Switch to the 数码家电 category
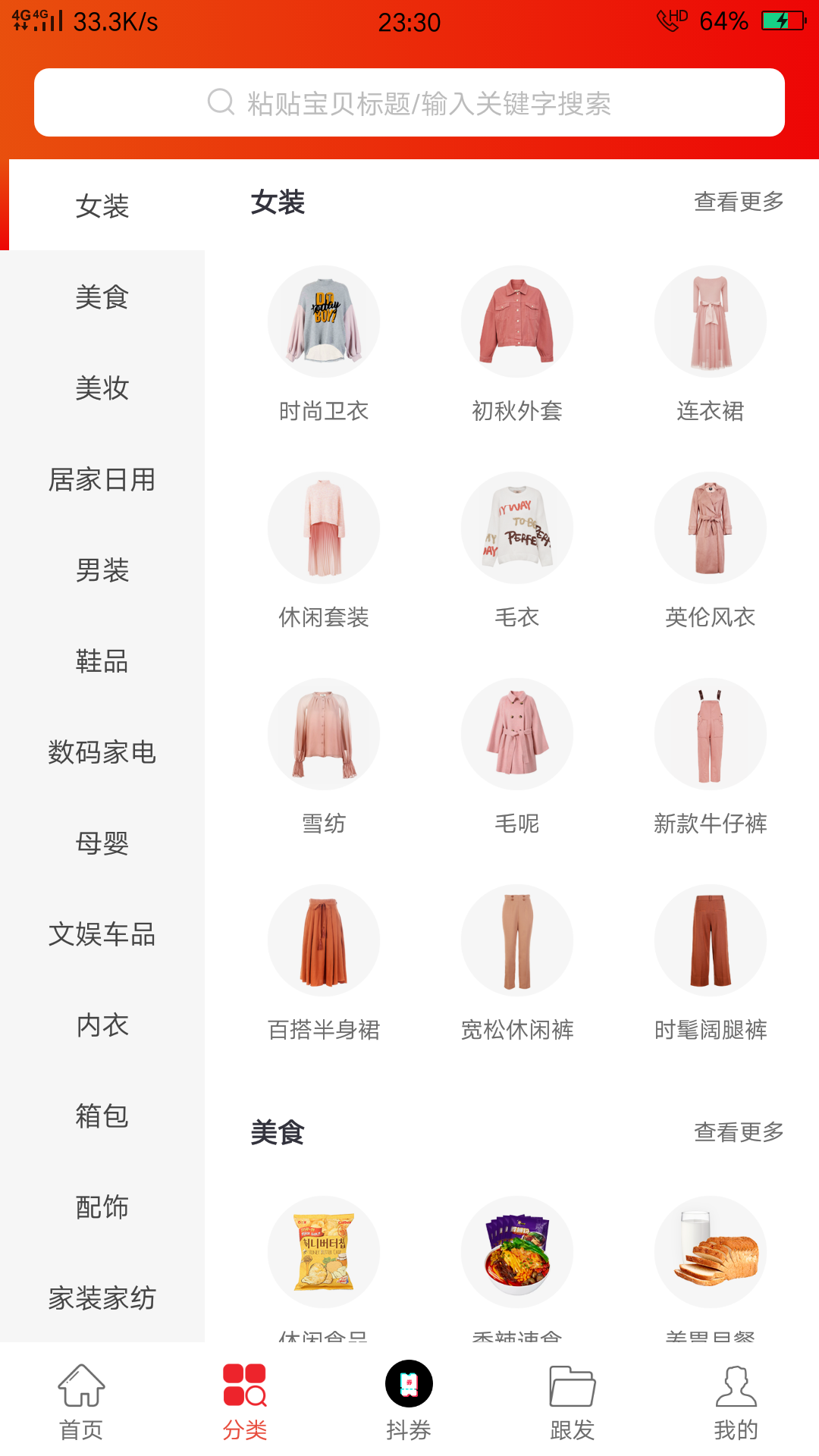The width and height of the screenshot is (819, 1456). point(102,752)
